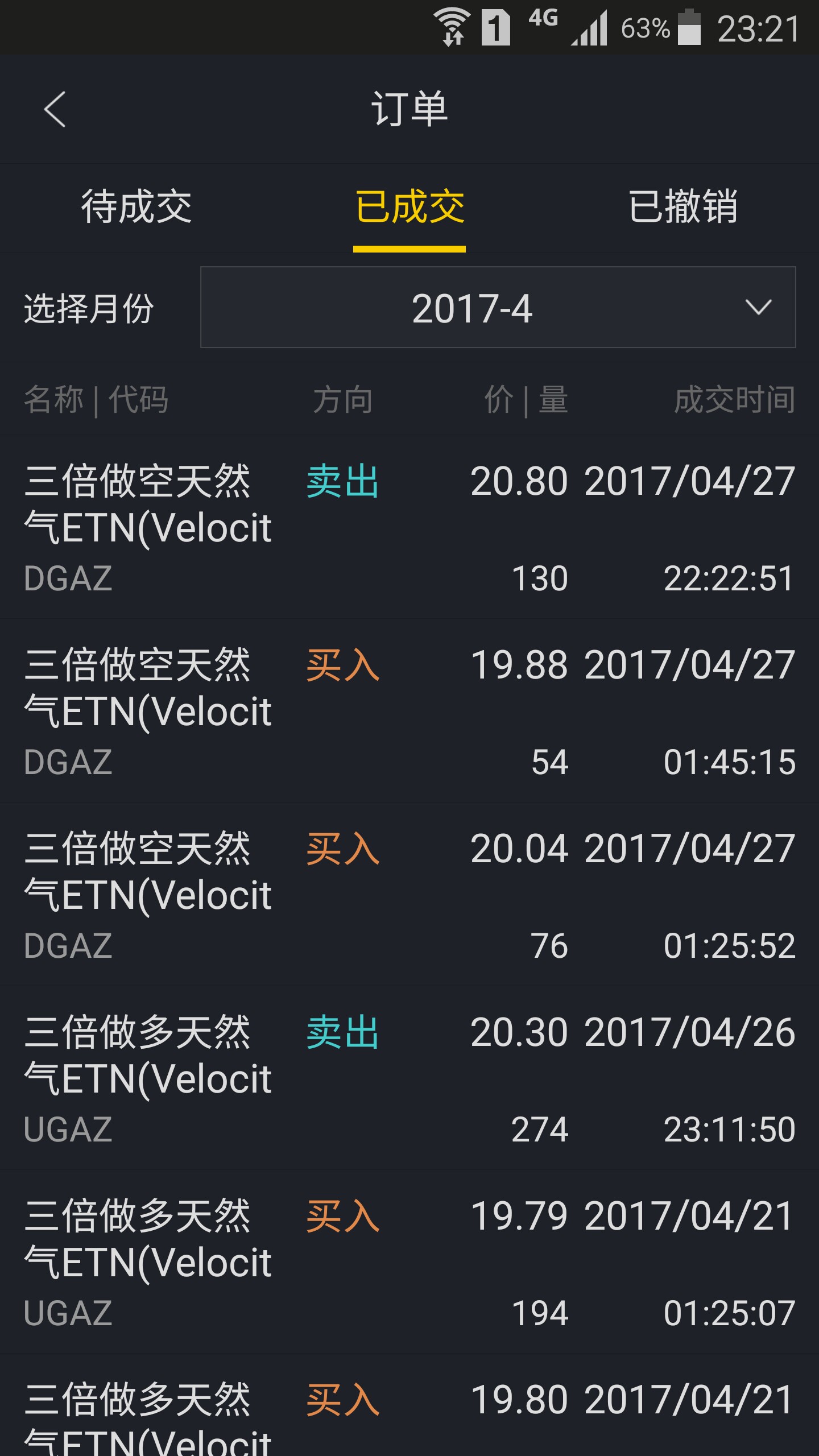View the DGAZ 买入 order at 20.04
The height and width of the screenshot is (1456, 819).
409,895
